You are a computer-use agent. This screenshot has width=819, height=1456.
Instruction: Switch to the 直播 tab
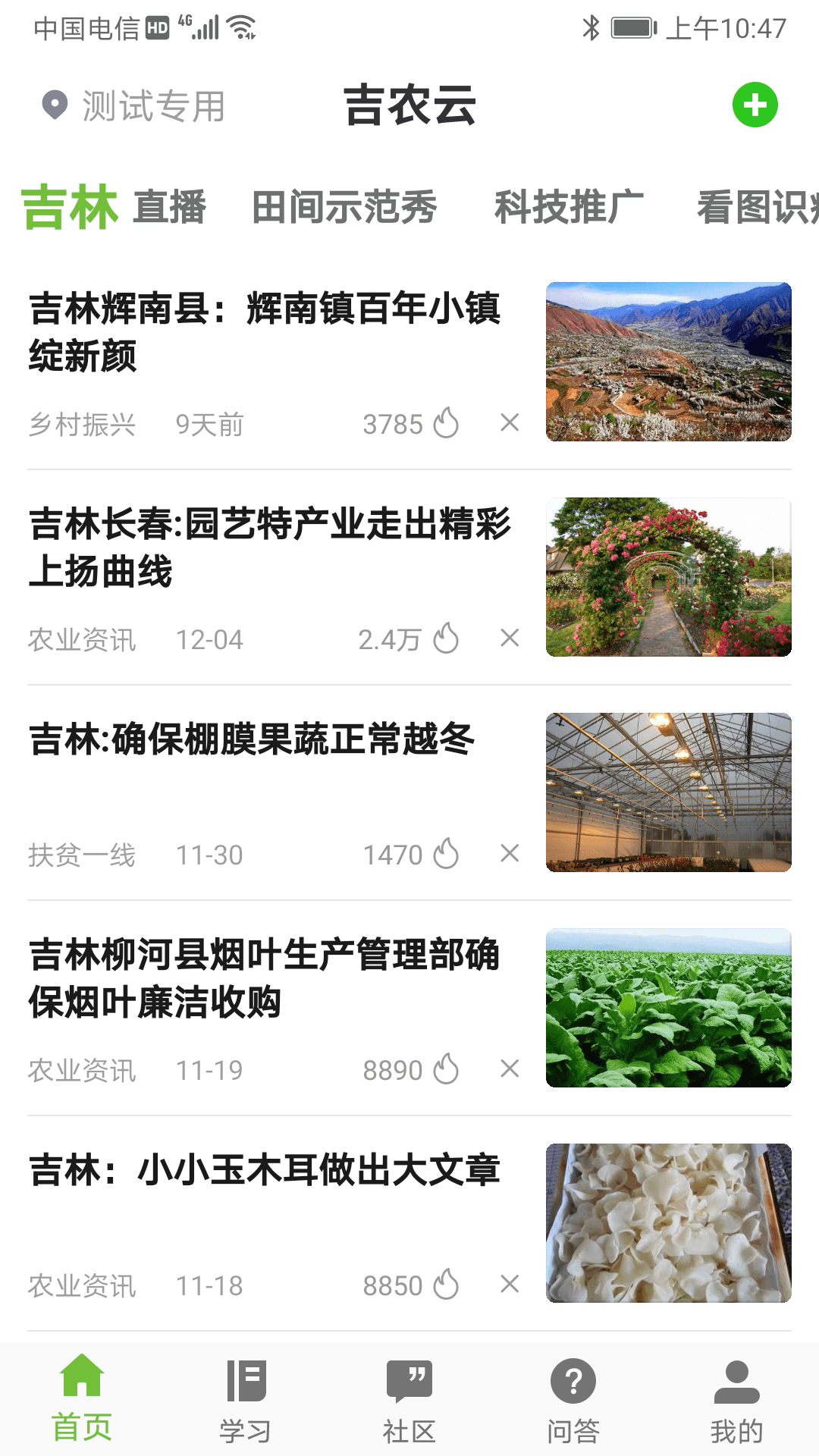[x=168, y=206]
